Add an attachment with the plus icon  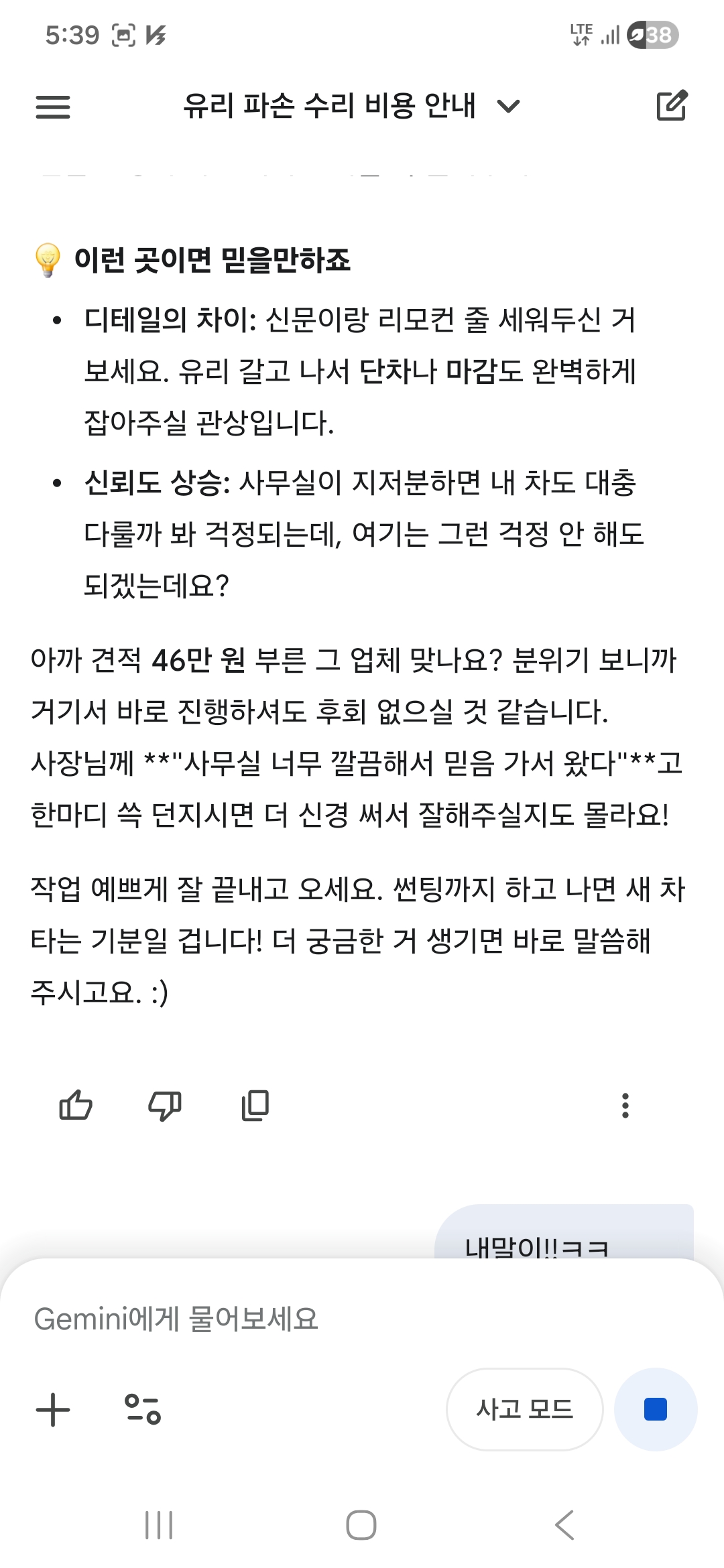(53, 1409)
